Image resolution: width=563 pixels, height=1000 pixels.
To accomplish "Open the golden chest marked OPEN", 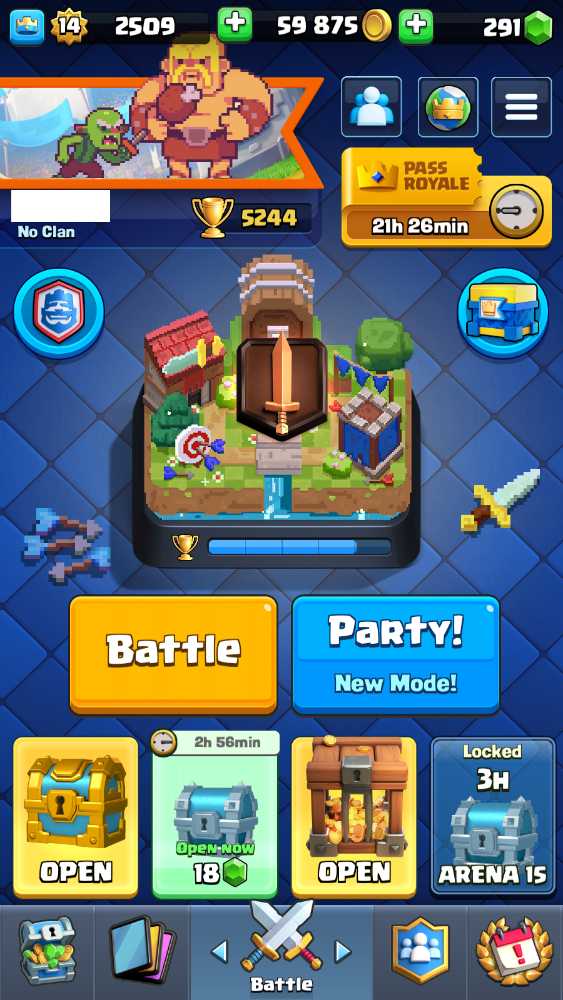I will pos(75,817).
